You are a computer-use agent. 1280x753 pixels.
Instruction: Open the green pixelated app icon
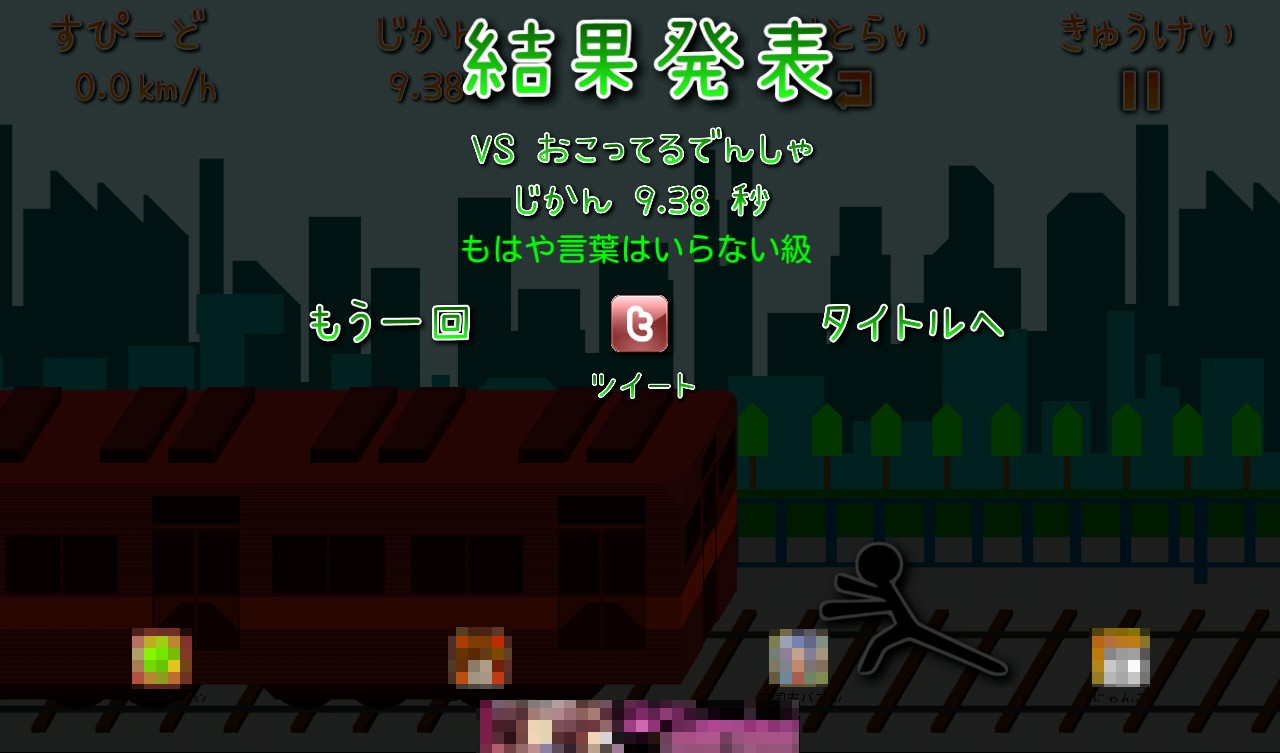click(161, 658)
